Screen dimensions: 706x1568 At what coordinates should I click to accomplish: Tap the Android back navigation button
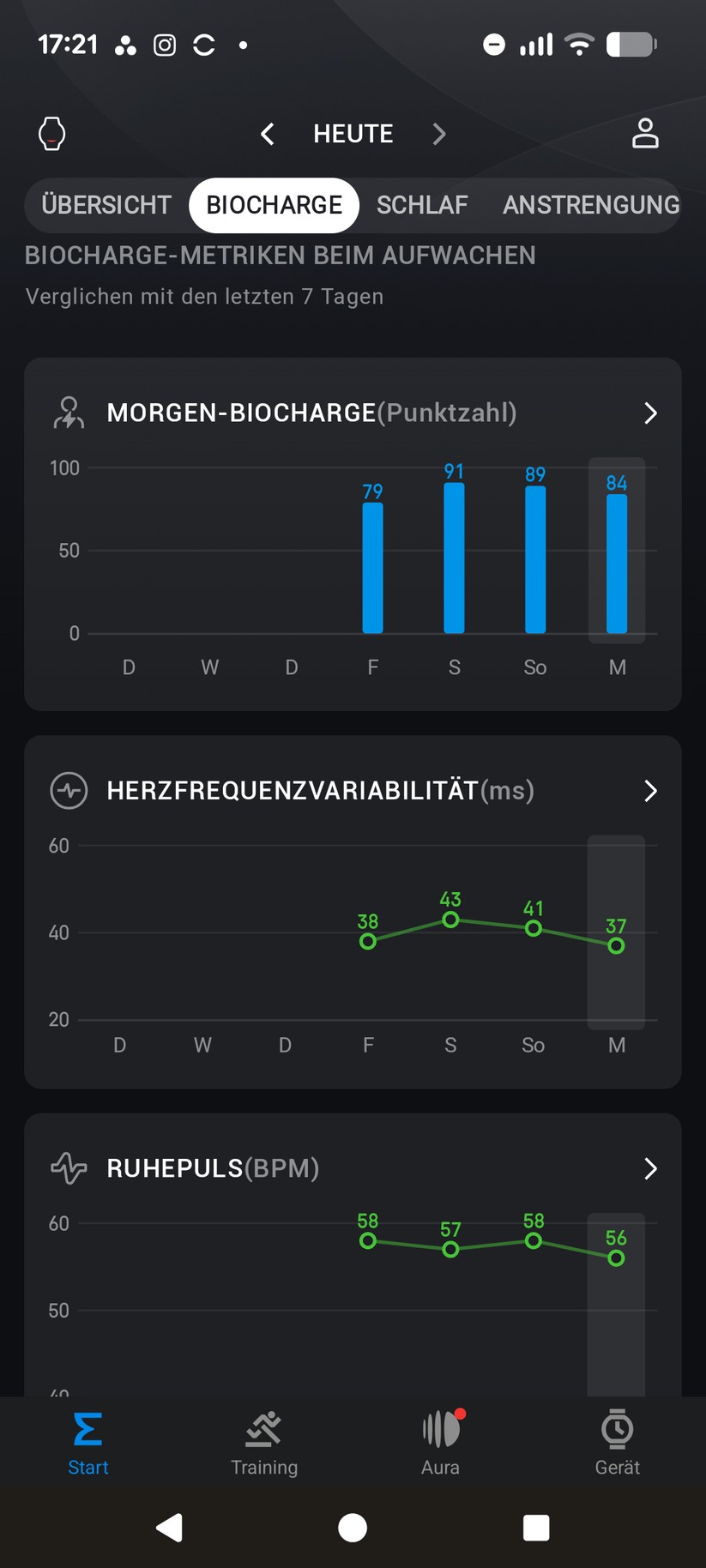(x=170, y=1527)
